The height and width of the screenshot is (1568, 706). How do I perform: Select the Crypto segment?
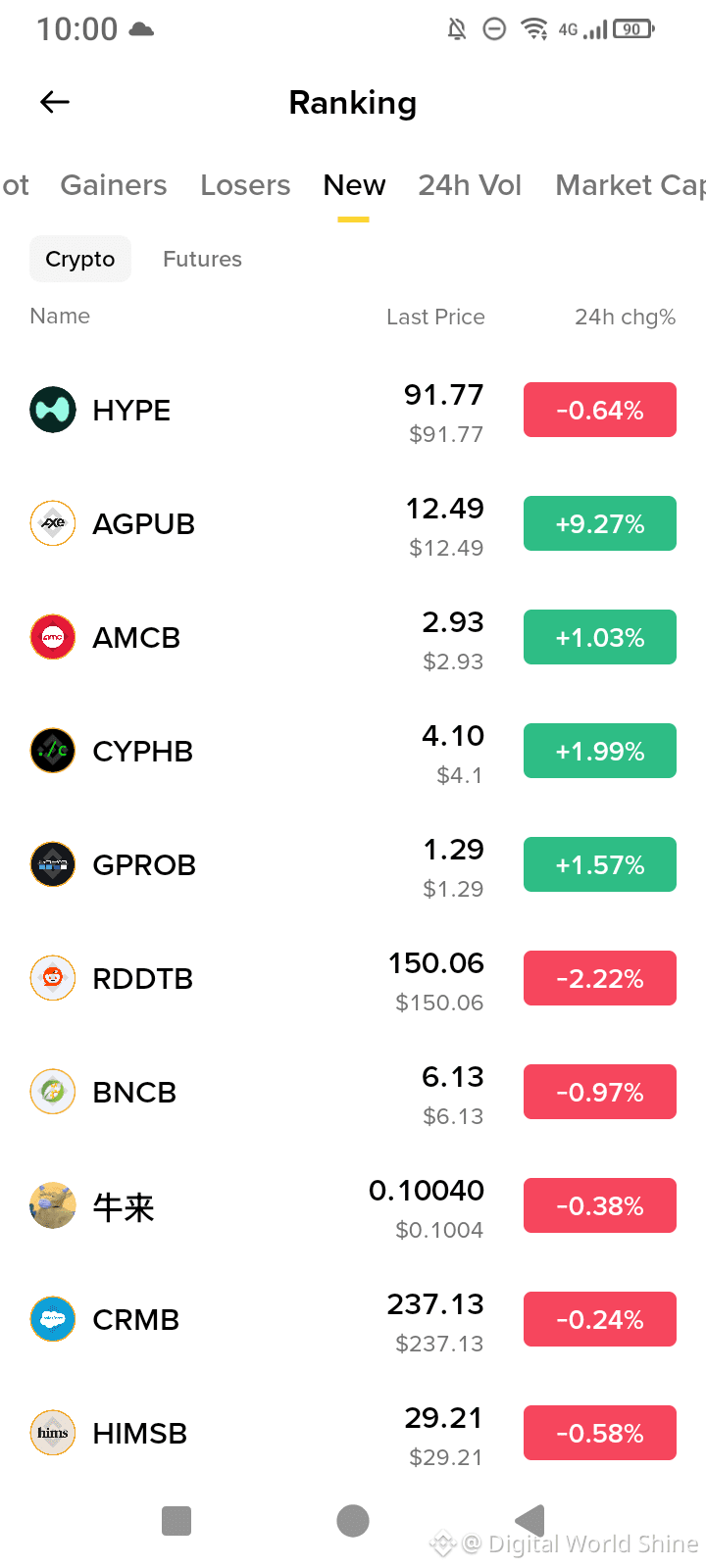(x=80, y=259)
